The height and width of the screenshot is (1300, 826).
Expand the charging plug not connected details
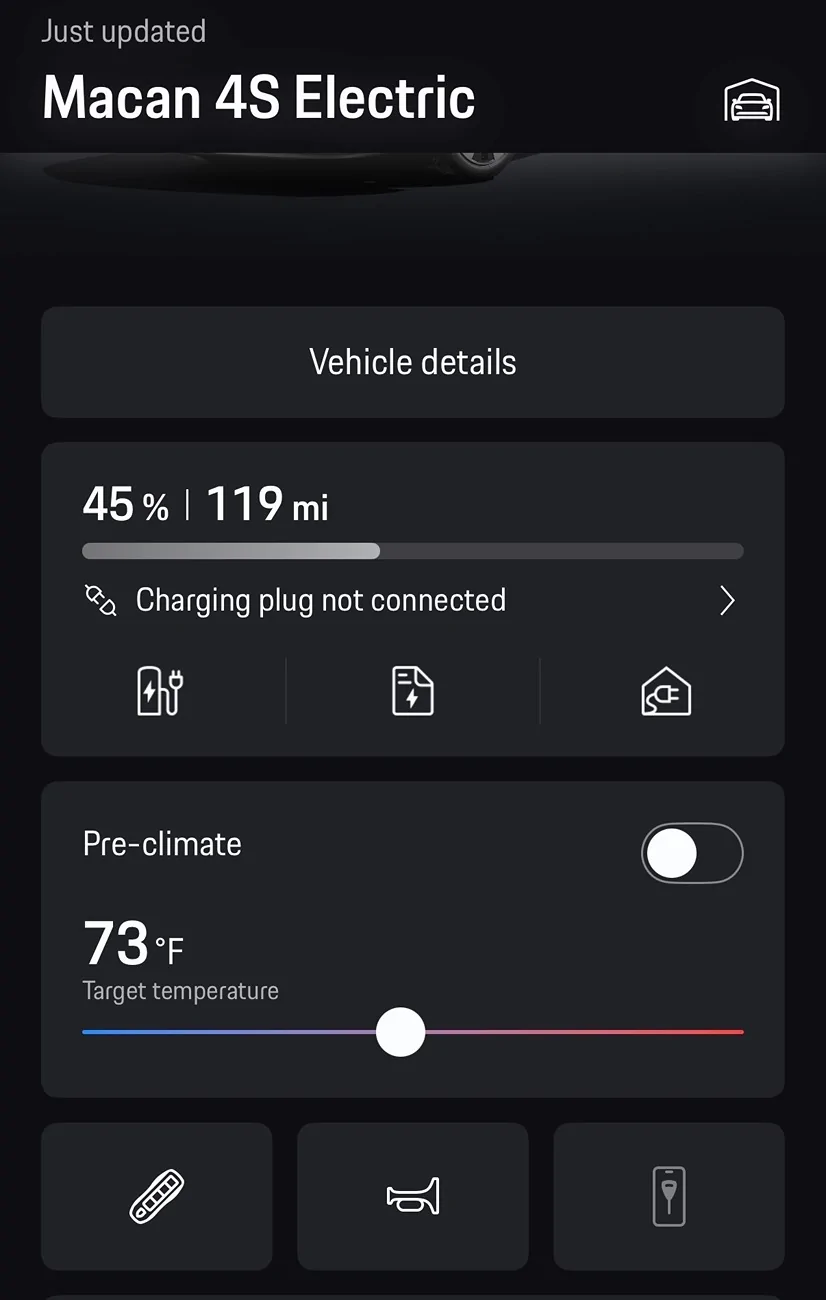pos(727,600)
